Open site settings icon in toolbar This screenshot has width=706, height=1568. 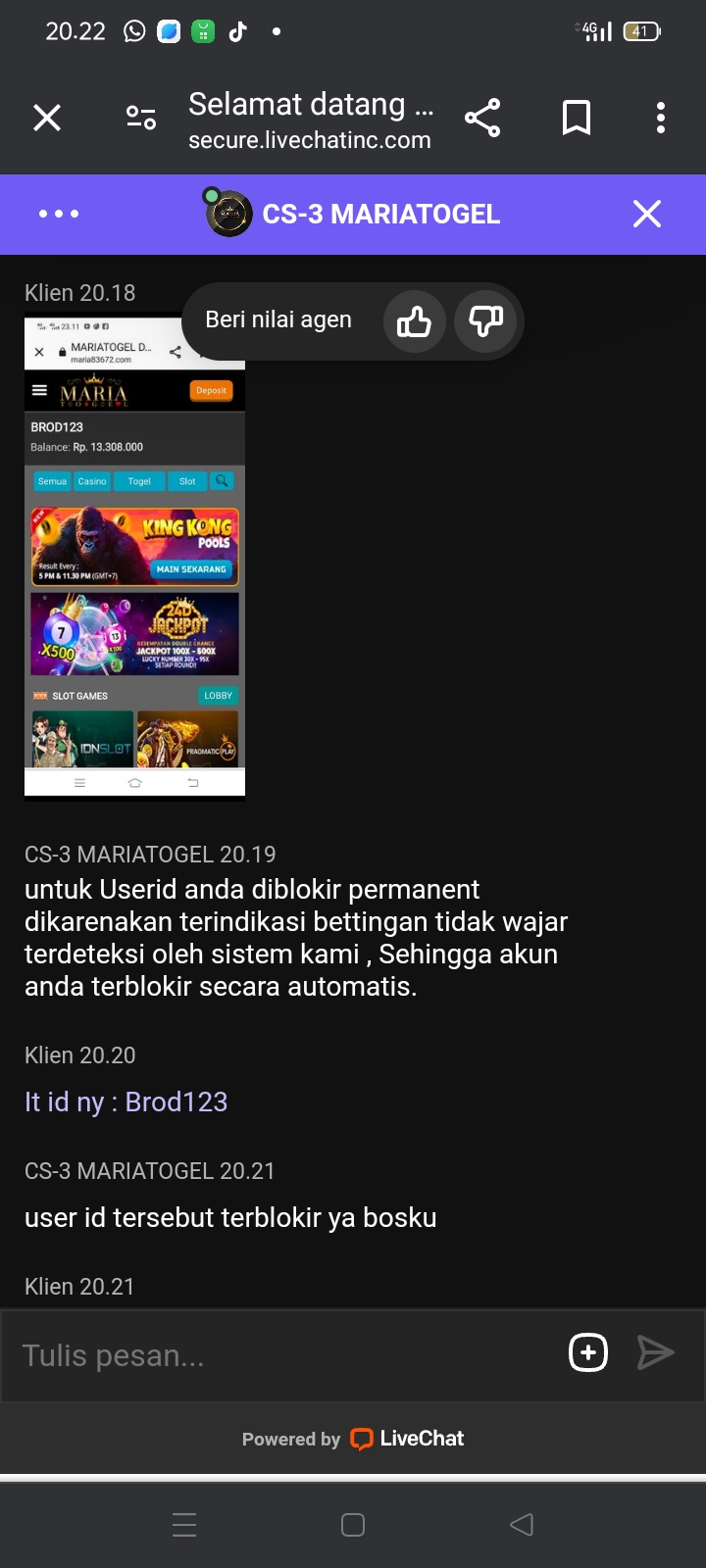tap(141, 119)
